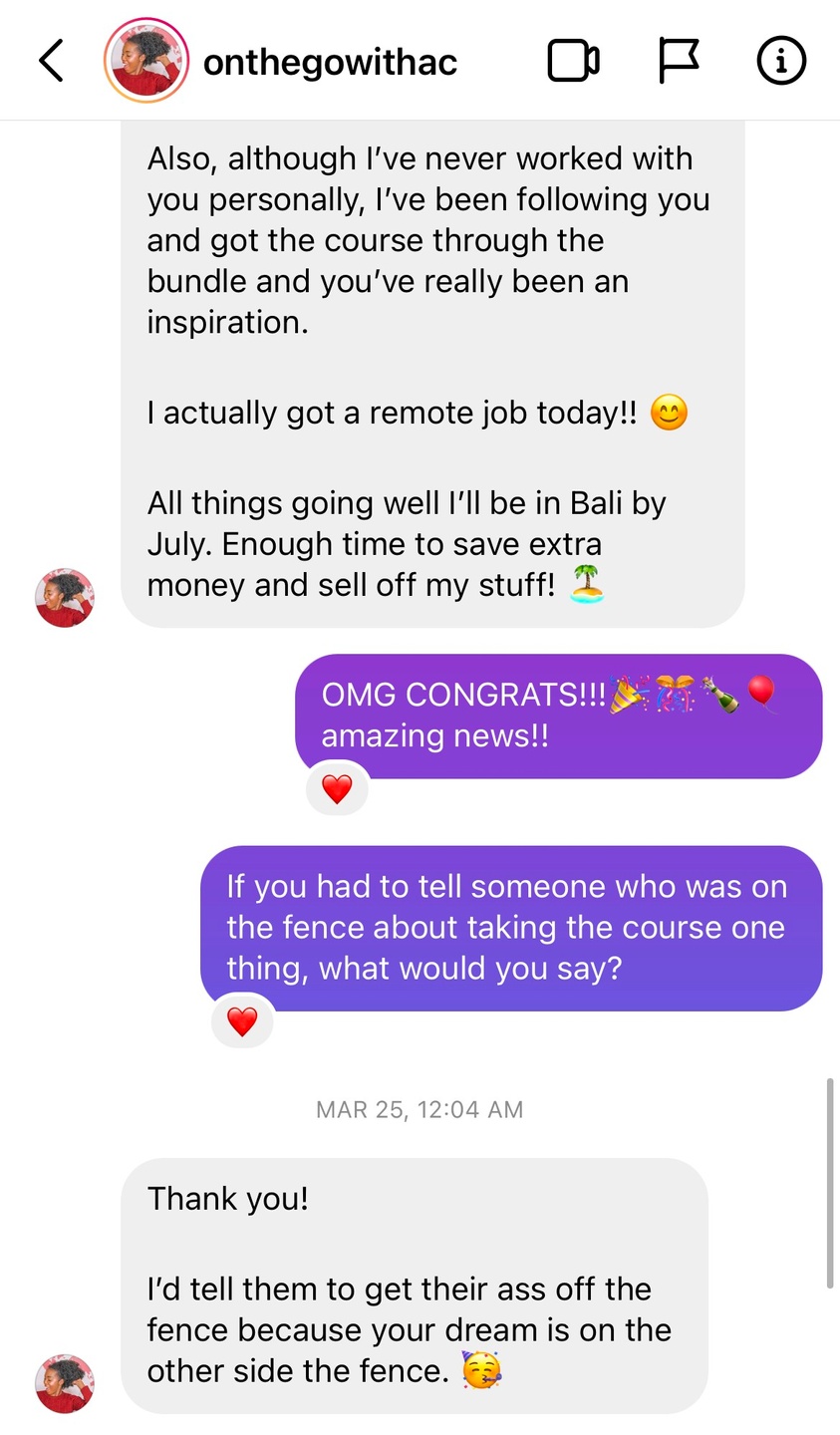840x1435 pixels.
Task: Flag this conversation
Action: click(679, 61)
